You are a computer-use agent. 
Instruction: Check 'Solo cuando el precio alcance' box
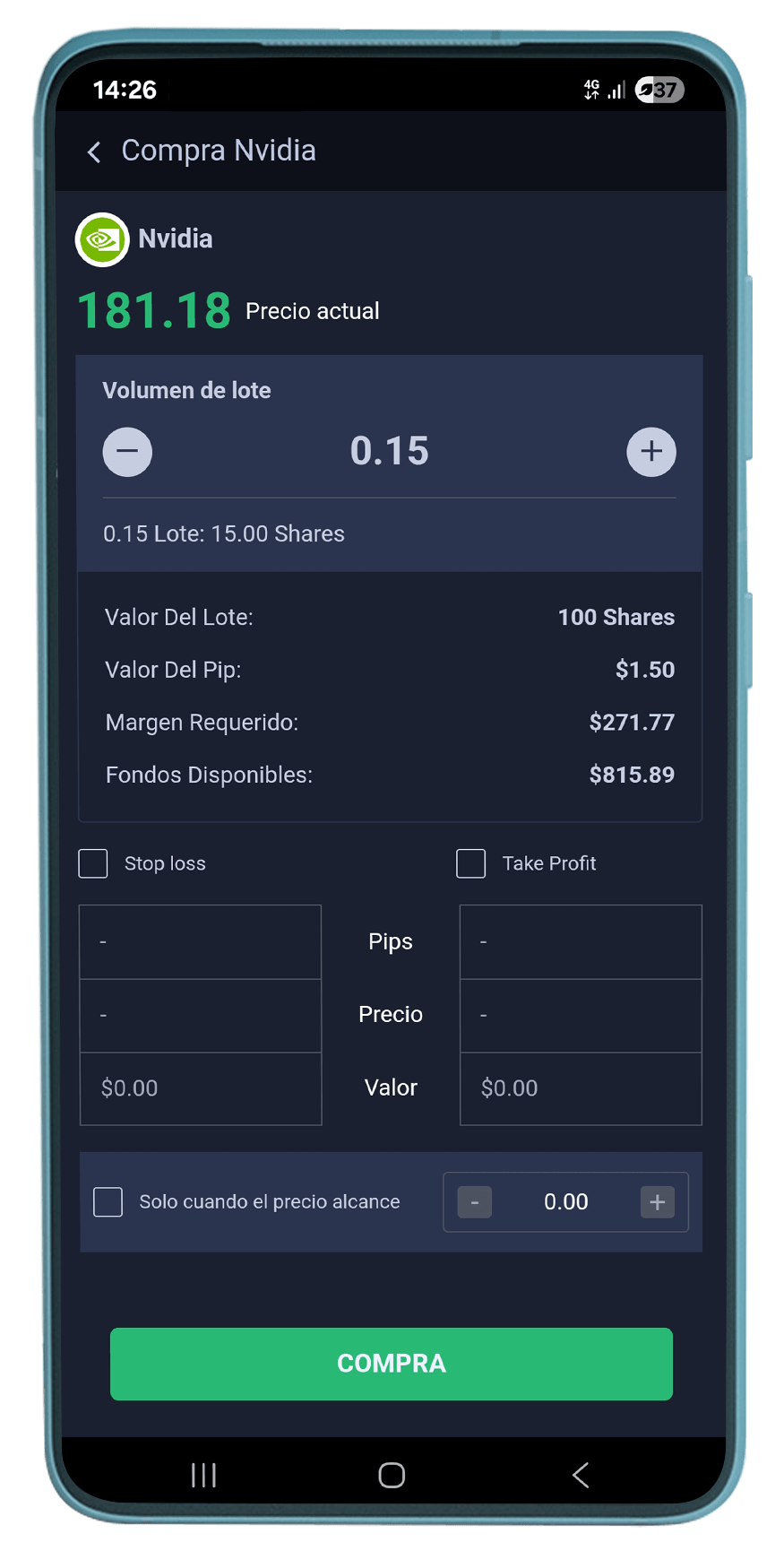[x=108, y=1202]
